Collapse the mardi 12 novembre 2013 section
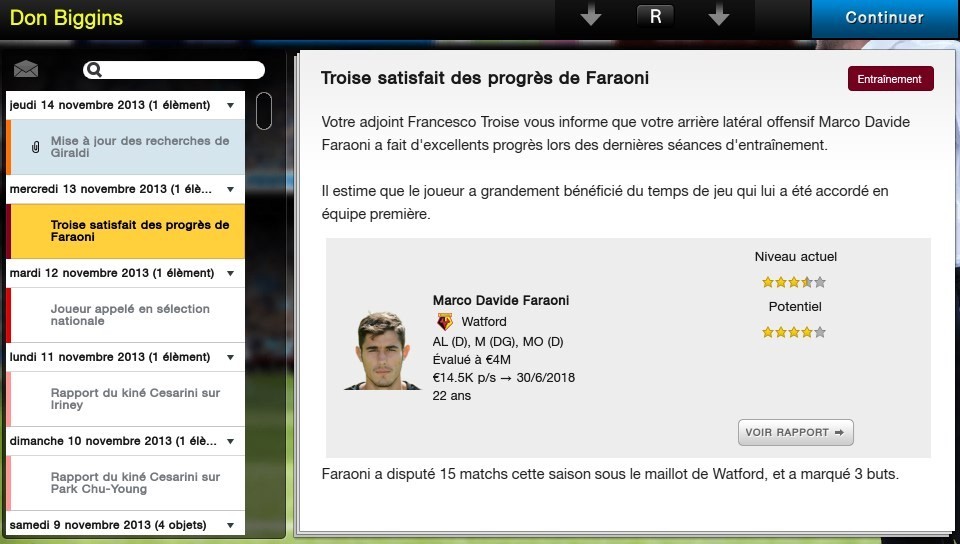This screenshot has height=544, width=960. (231, 273)
